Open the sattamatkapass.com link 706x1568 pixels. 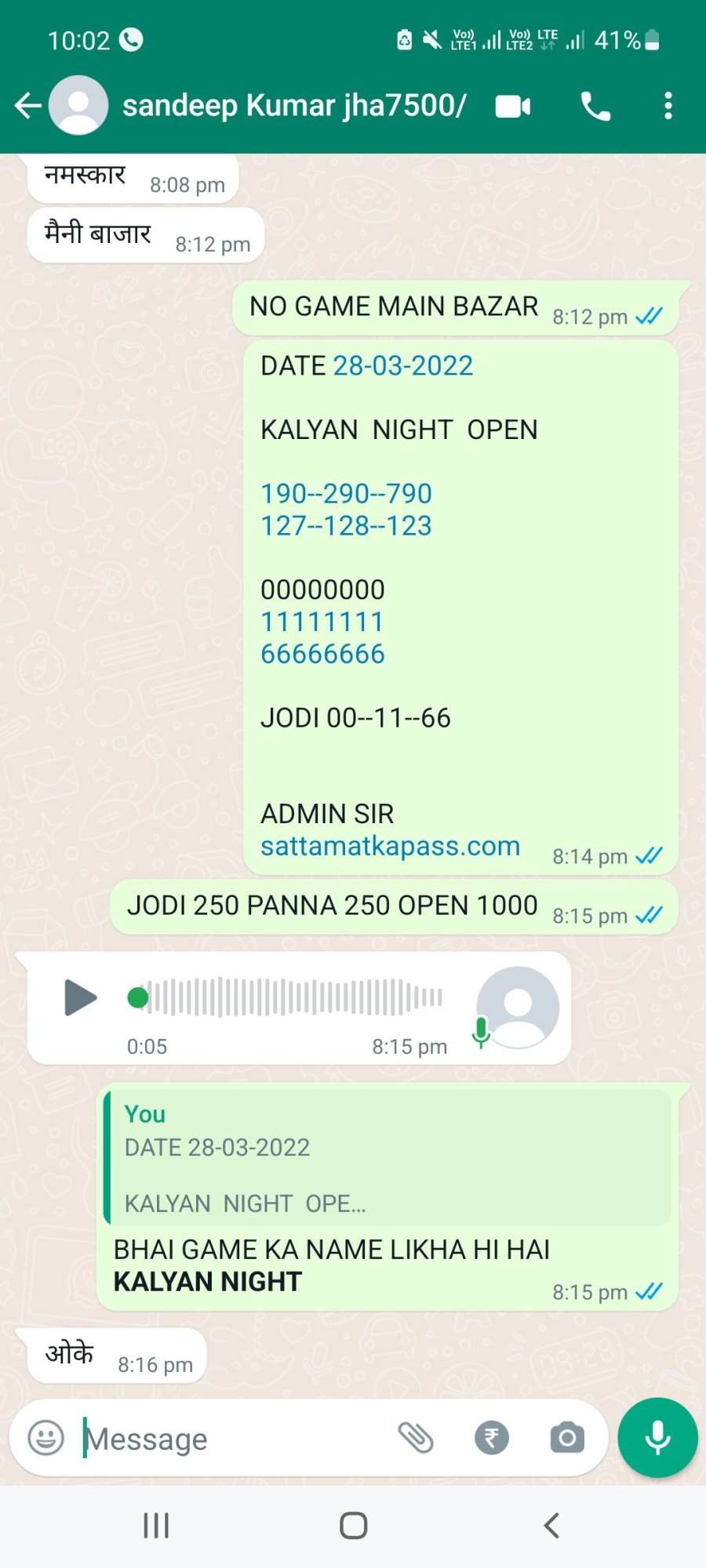click(390, 846)
